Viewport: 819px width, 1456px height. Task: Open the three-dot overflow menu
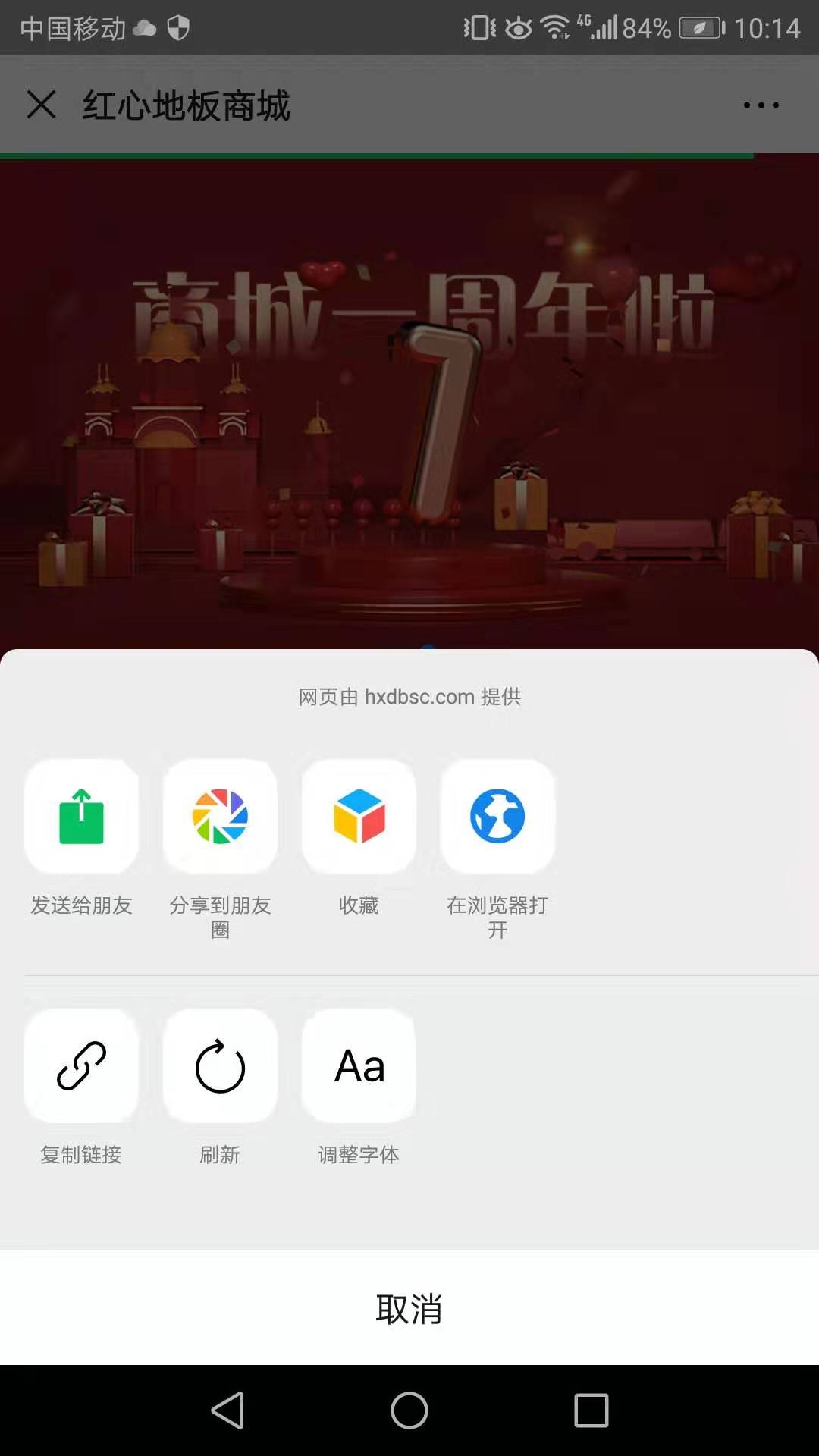(761, 105)
